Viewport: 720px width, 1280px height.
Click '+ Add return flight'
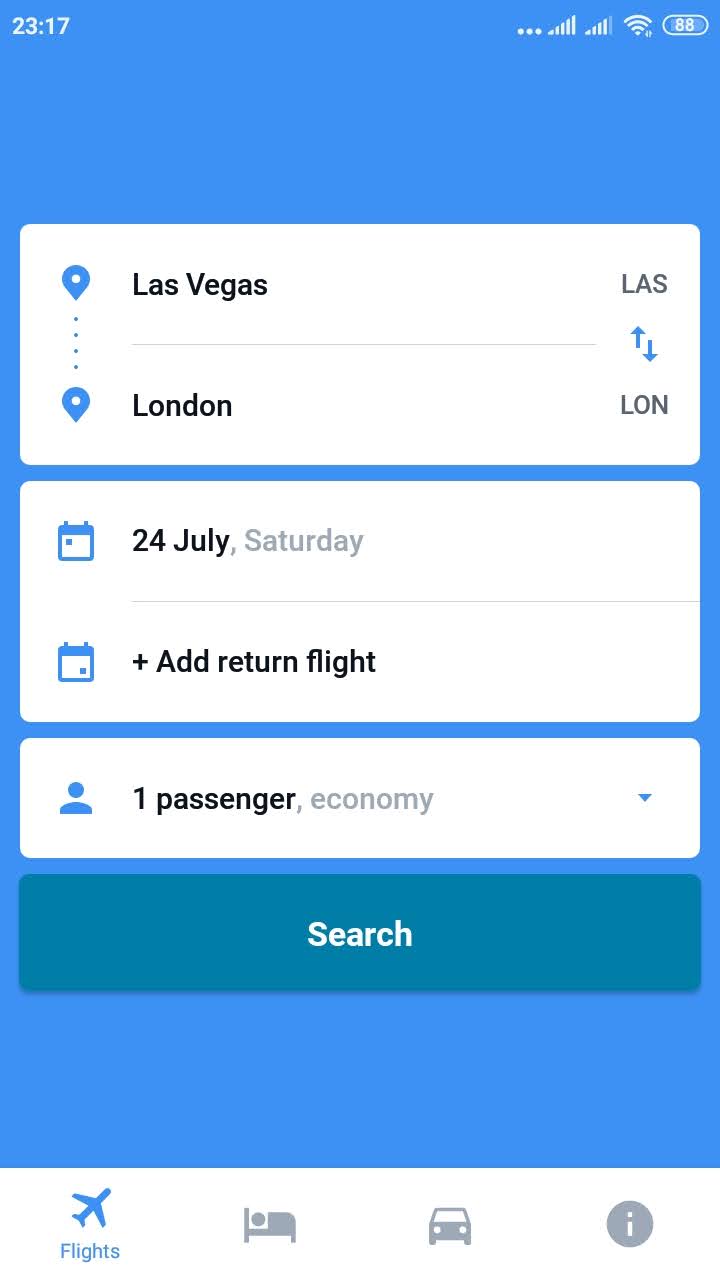point(254,661)
